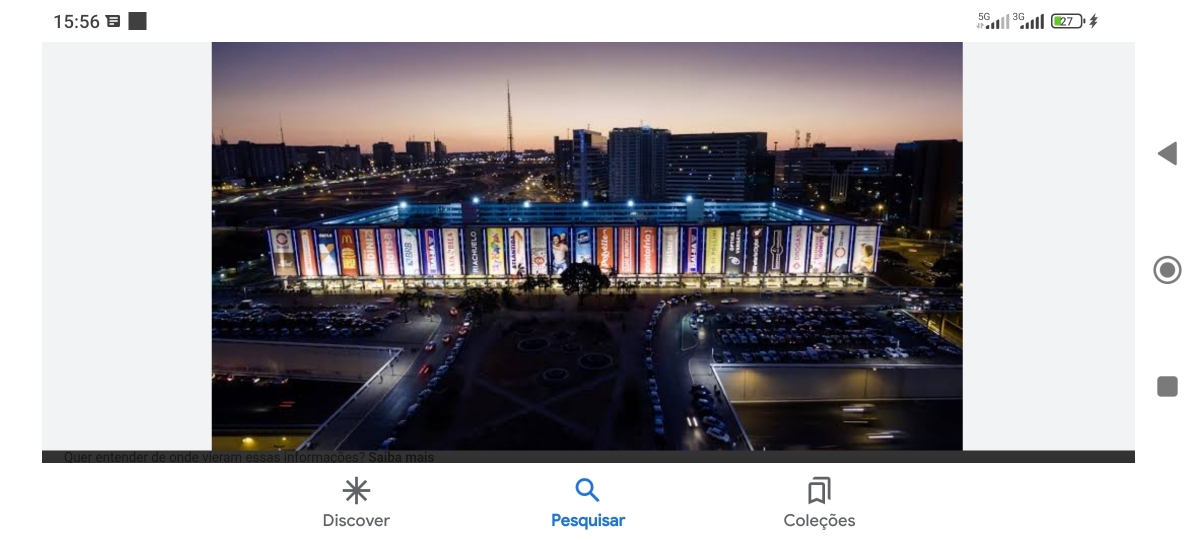Open the Coleções tab
The image size is (1200, 540).
click(x=819, y=503)
